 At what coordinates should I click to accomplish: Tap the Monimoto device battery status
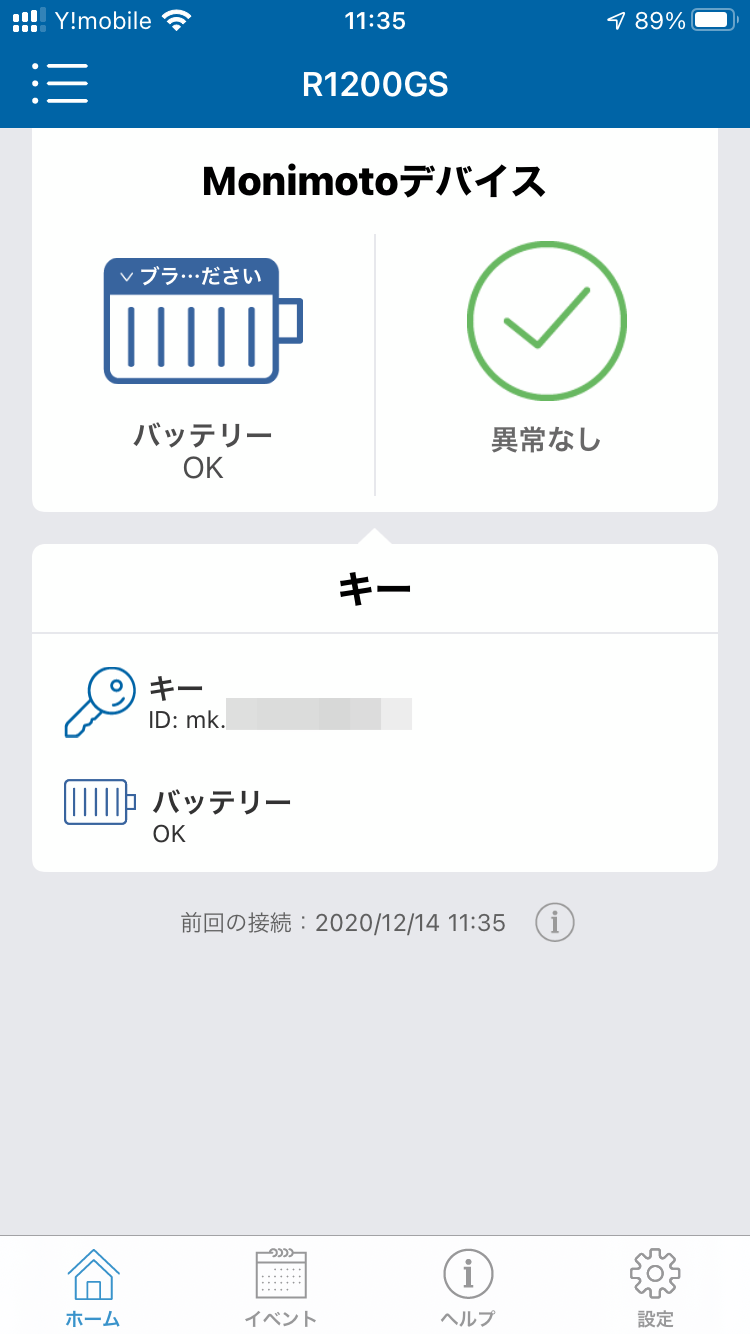(x=203, y=368)
